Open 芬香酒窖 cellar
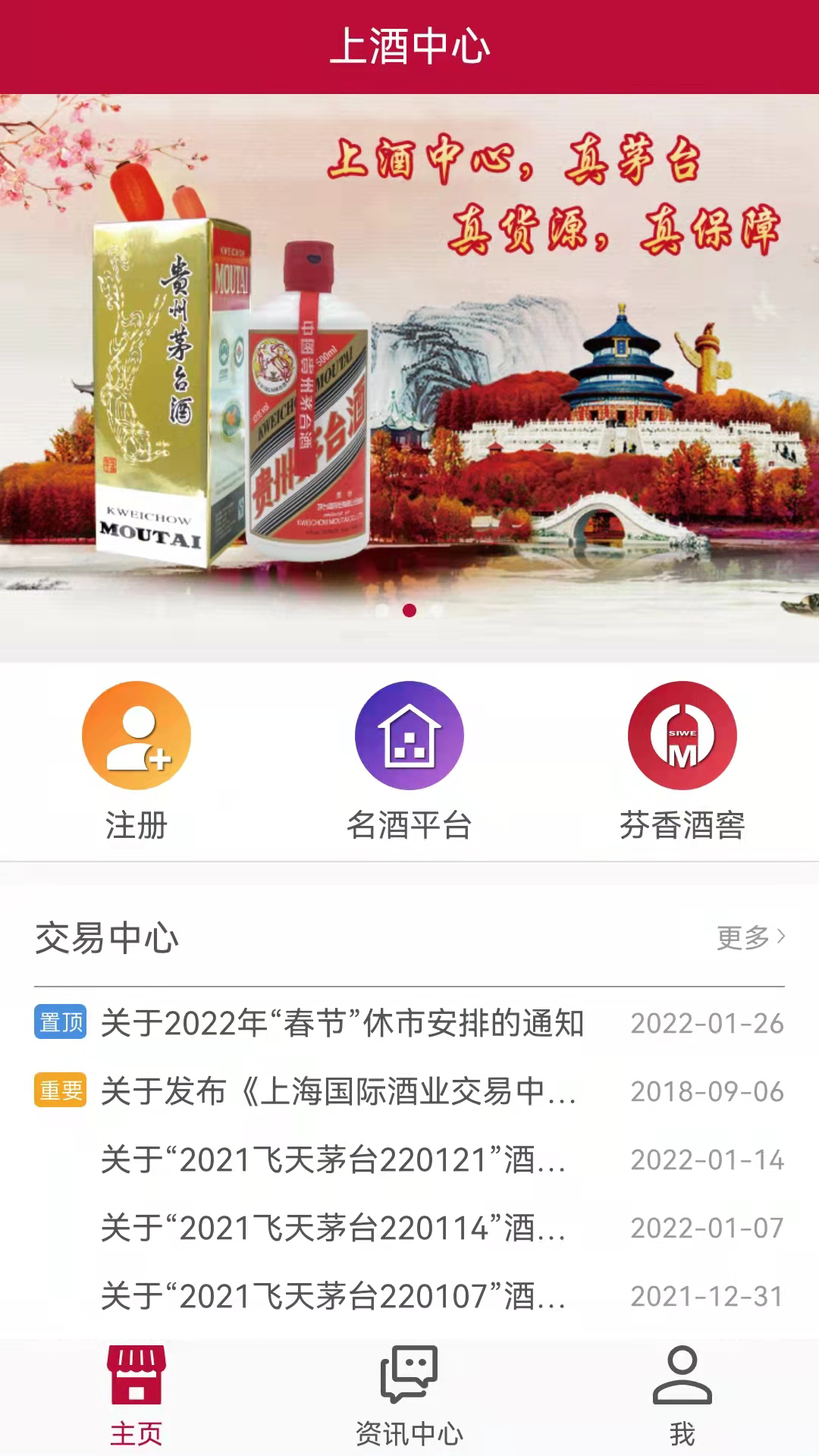Screen dimensions: 819x1456 tap(682, 736)
